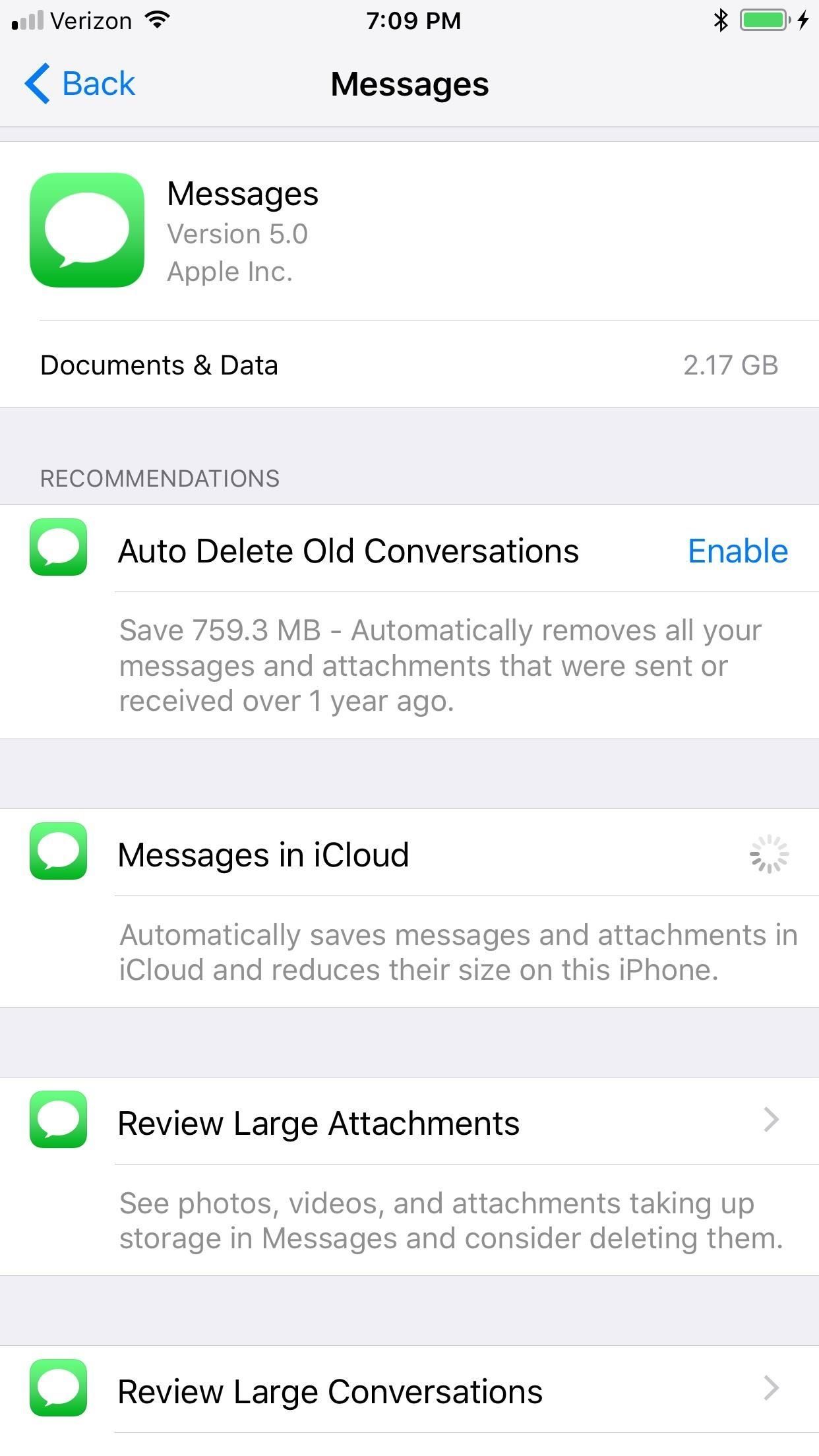The height and width of the screenshot is (1456, 819).
Task: Select the Documents & Data row showing 2.17 GB
Action: tap(409, 365)
